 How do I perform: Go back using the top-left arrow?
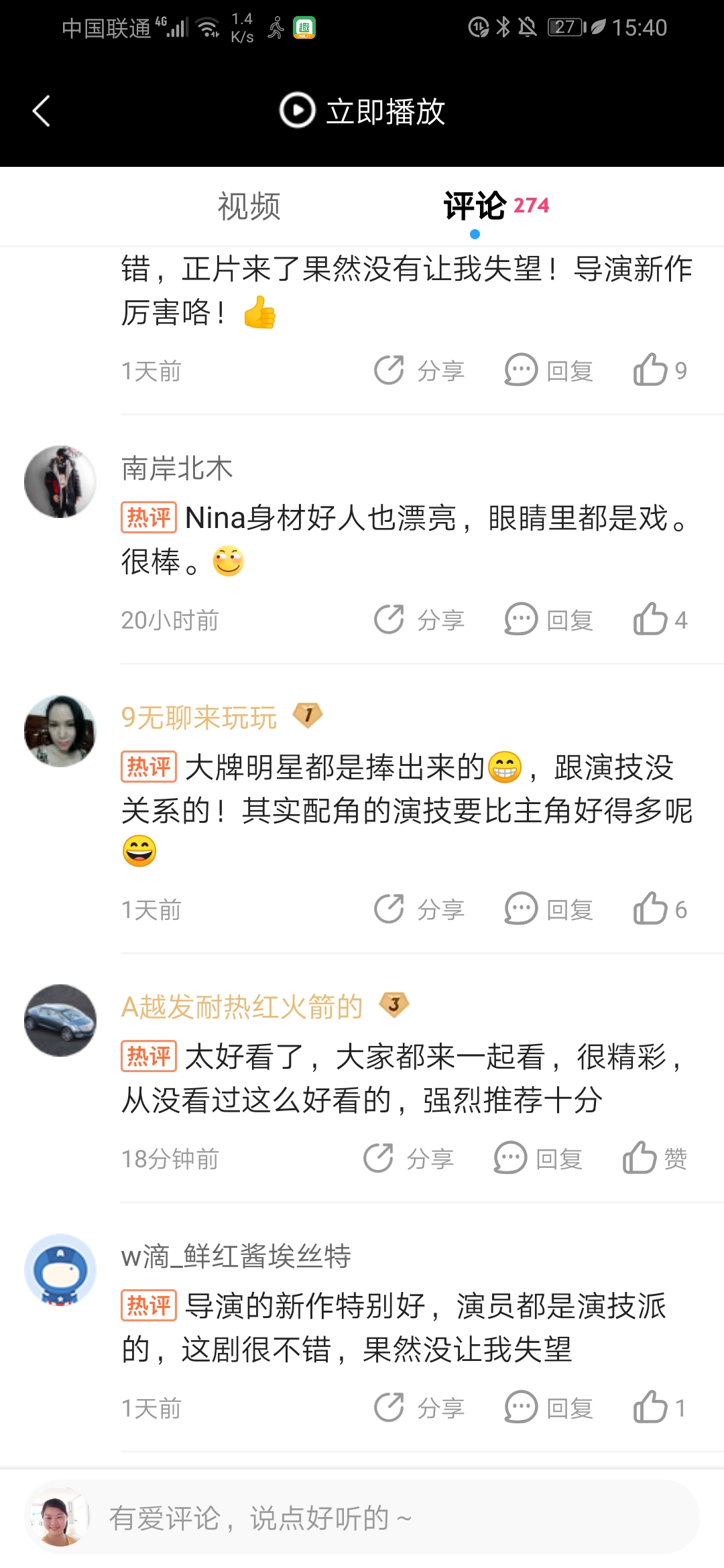[x=42, y=111]
